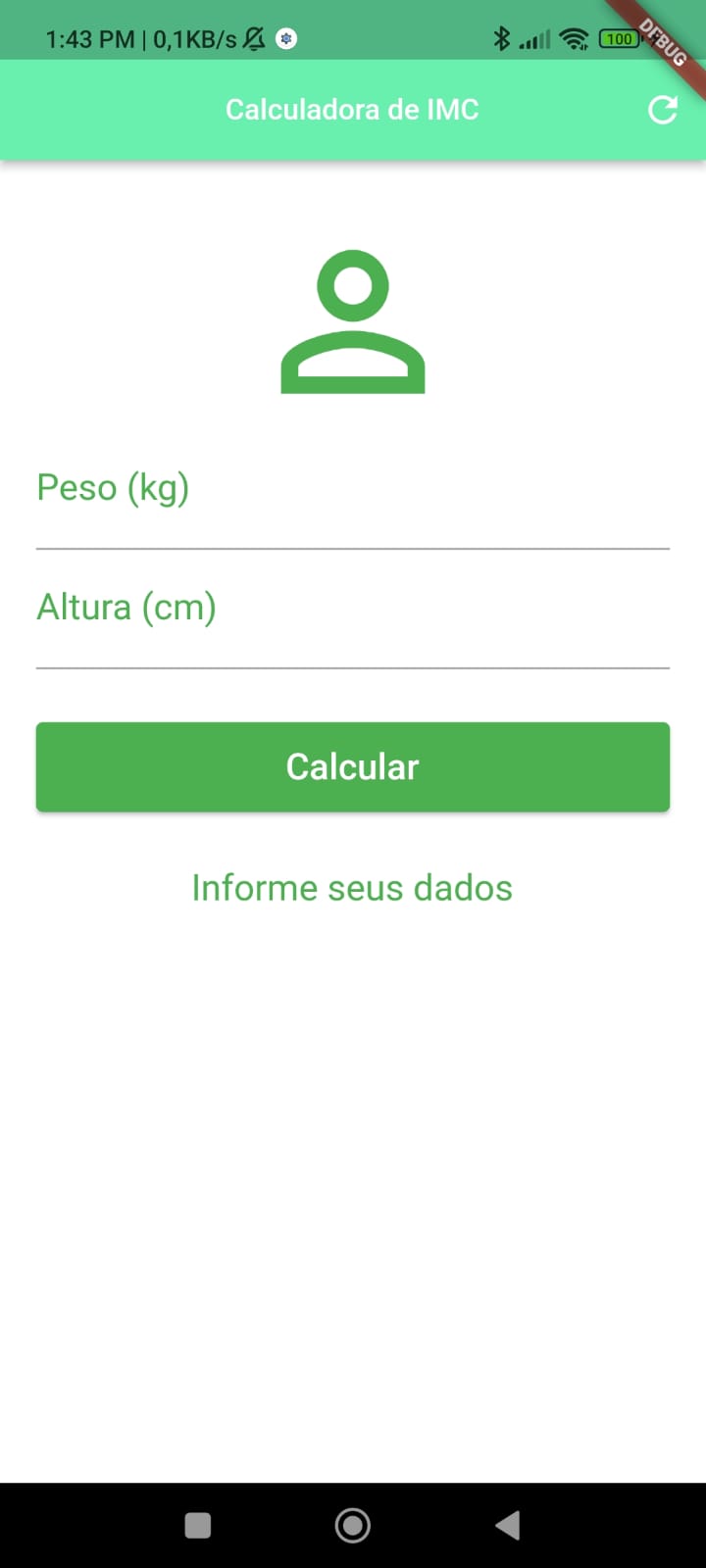706x1568 pixels.
Task: Click the Calculadora de IMC title
Action: click(351, 109)
